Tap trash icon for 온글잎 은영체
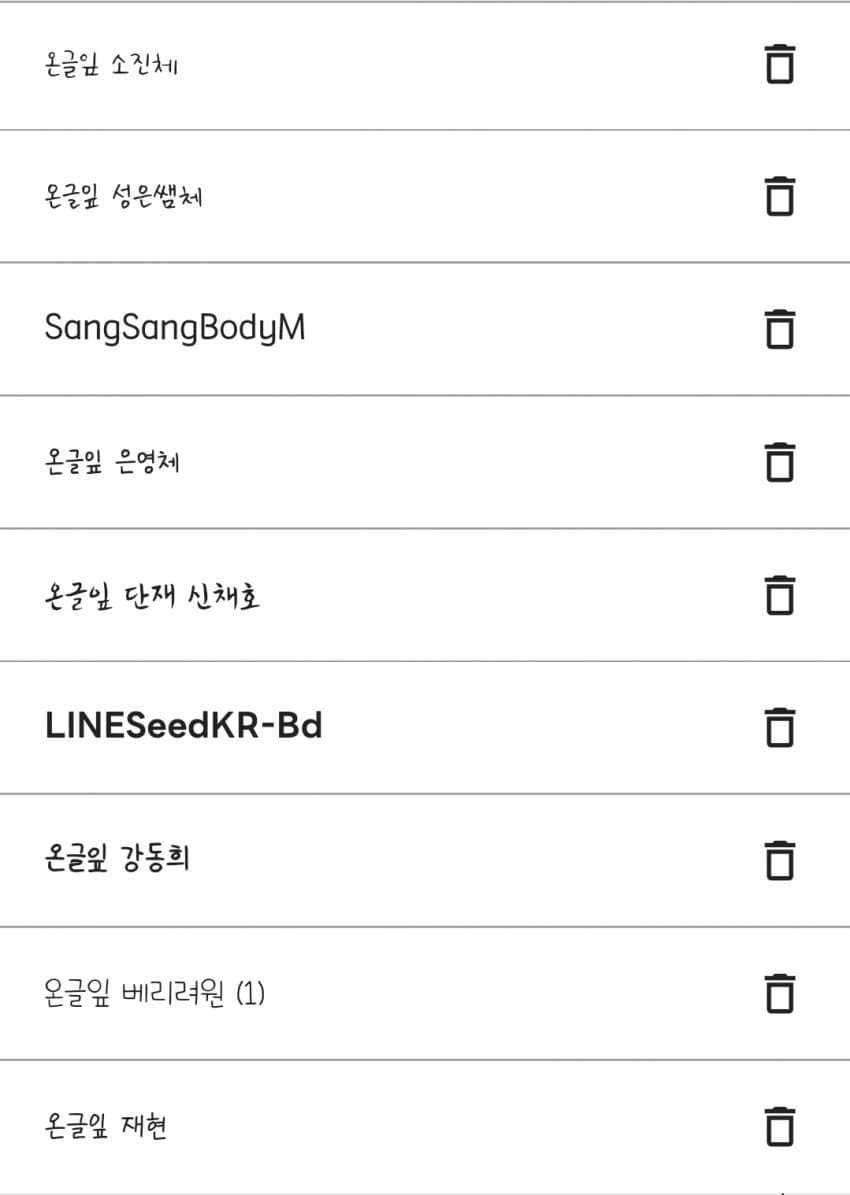 [x=779, y=462]
